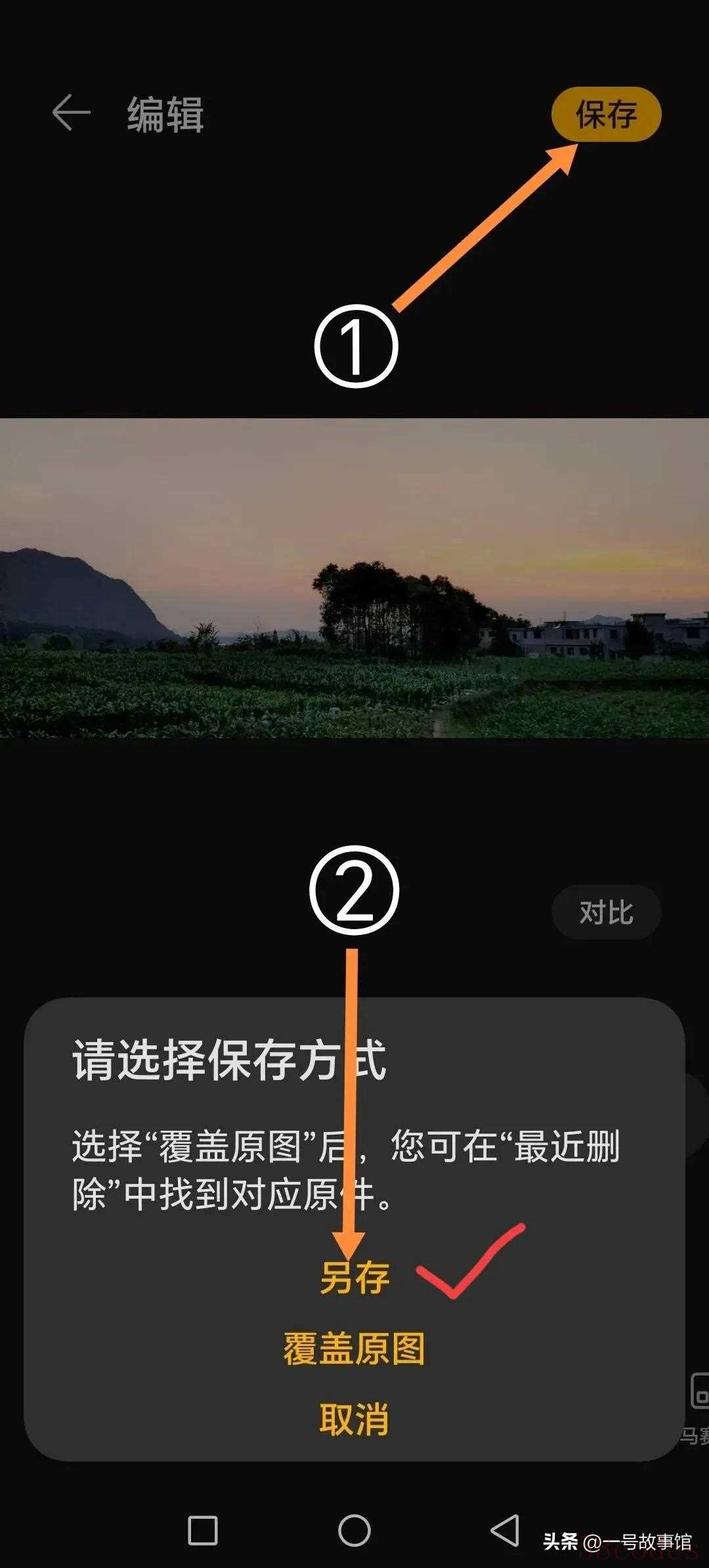The image size is (709, 1568).
Task: Go back from the edit screen
Action: pos(71,112)
